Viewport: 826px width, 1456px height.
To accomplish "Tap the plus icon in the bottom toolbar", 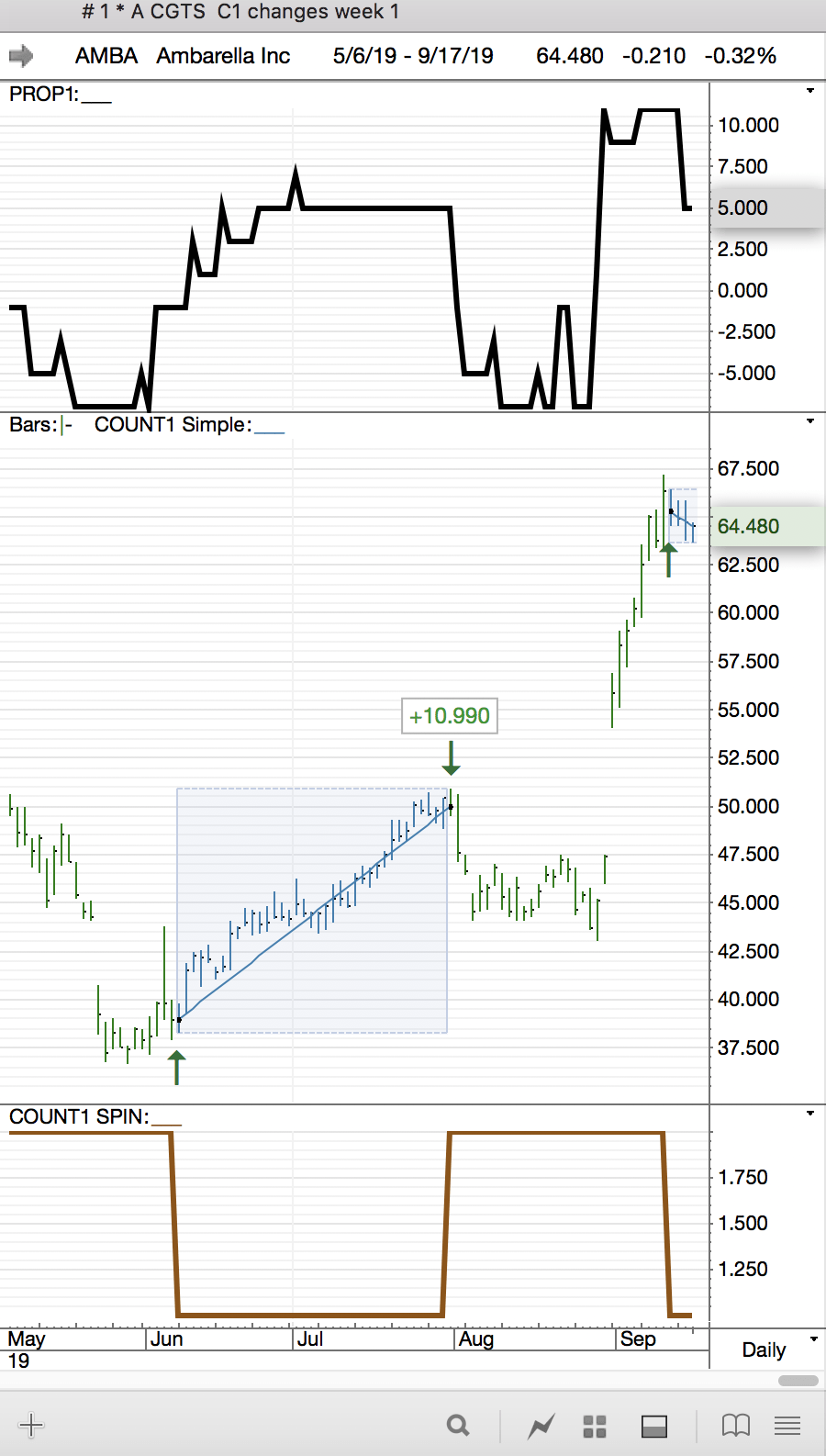I will pyautogui.click(x=31, y=1425).
